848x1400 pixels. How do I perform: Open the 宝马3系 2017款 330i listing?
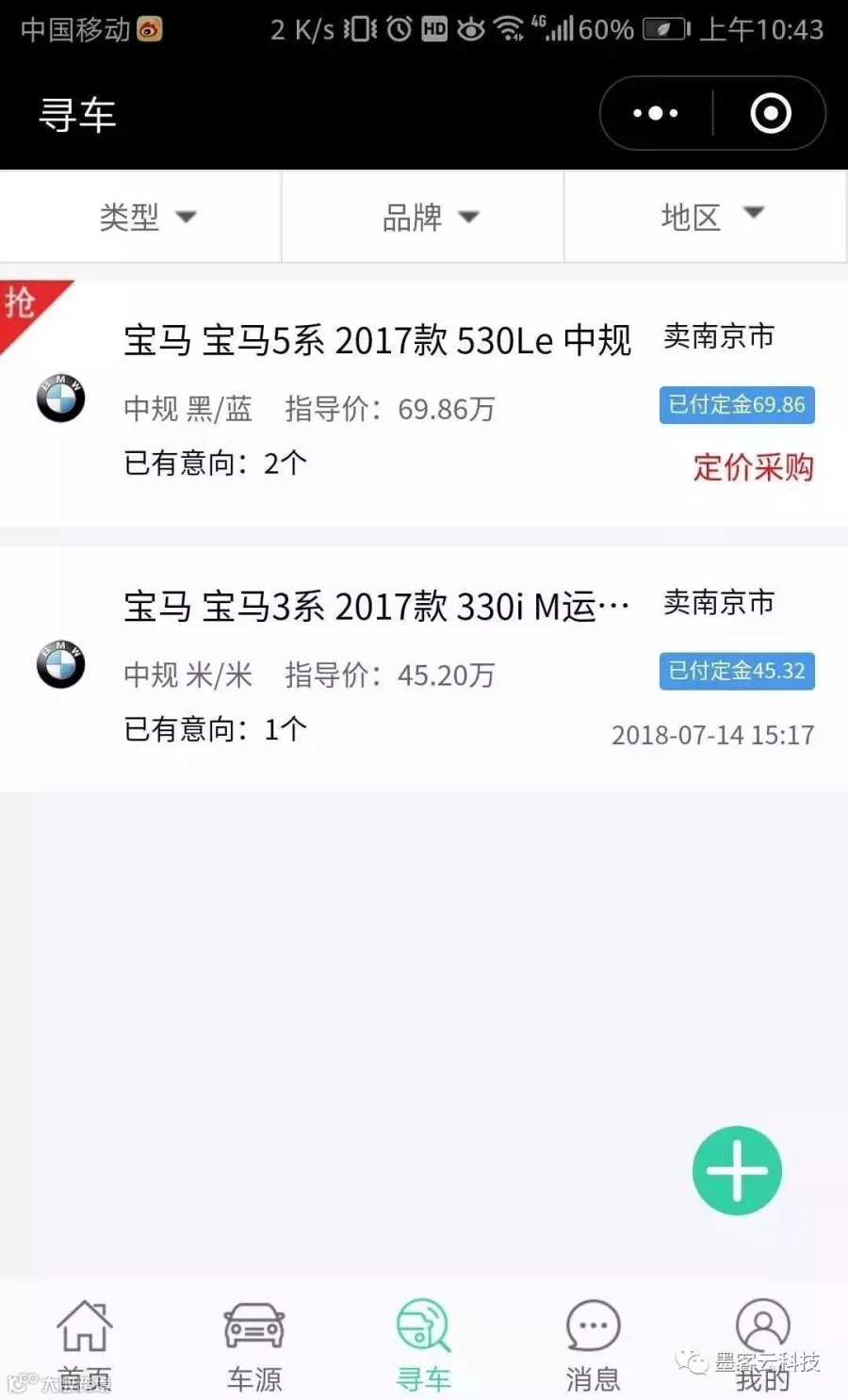(x=424, y=668)
